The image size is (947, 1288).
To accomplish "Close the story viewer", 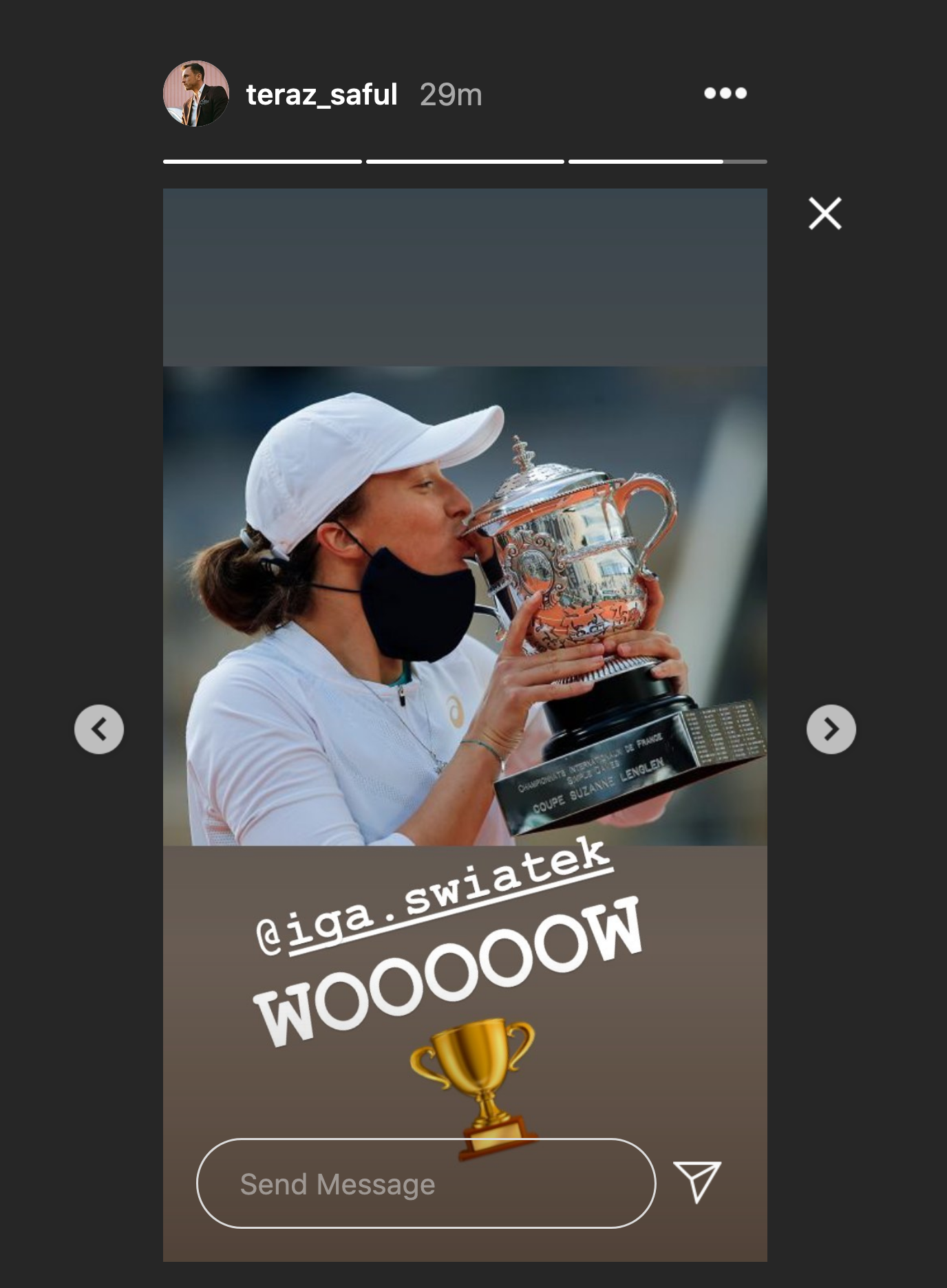I will click(x=824, y=213).
